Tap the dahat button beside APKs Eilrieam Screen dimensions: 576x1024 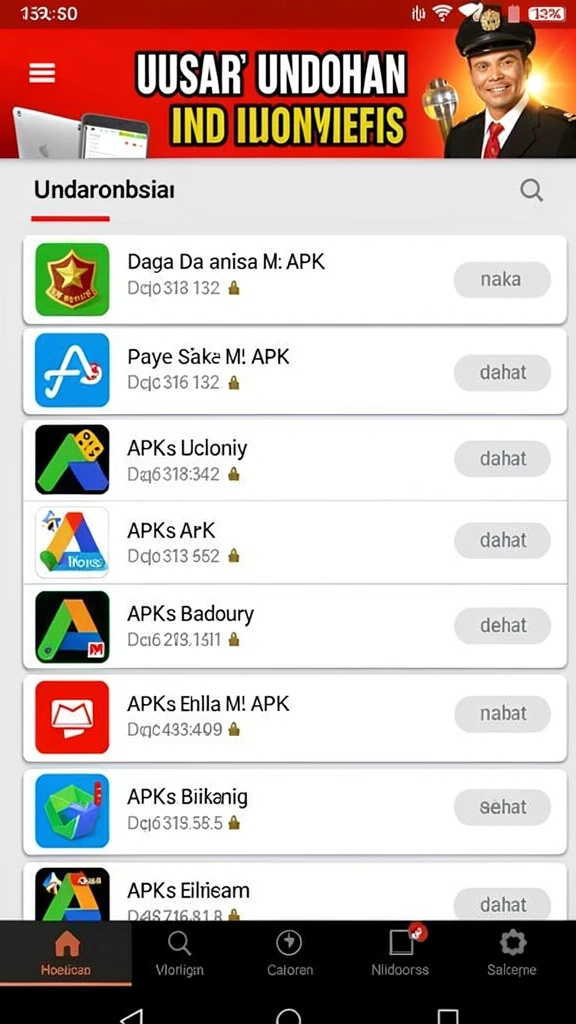click(502, 904)
